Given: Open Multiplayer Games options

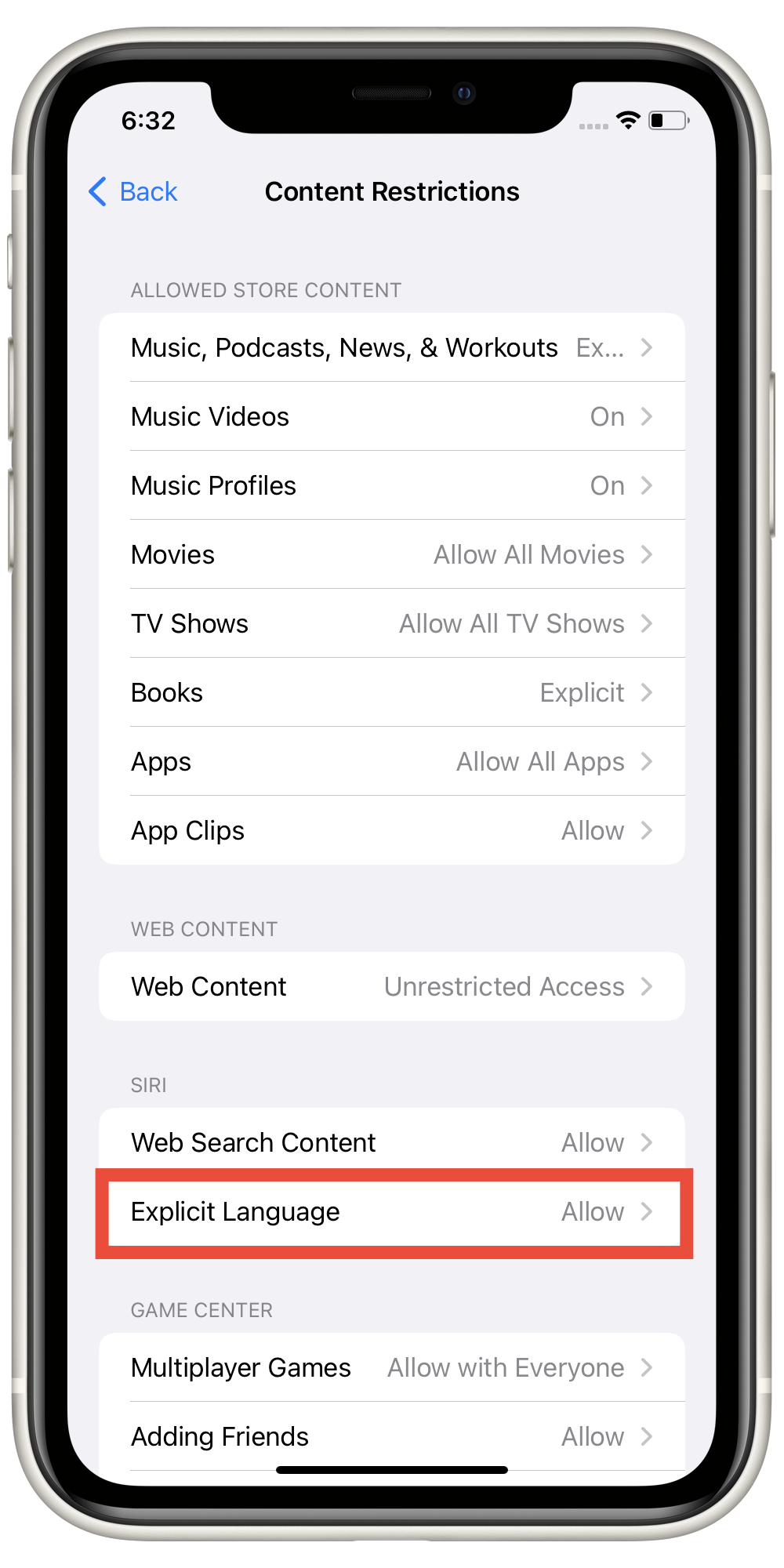Looking at the screenshot, I should point(392,1367).
